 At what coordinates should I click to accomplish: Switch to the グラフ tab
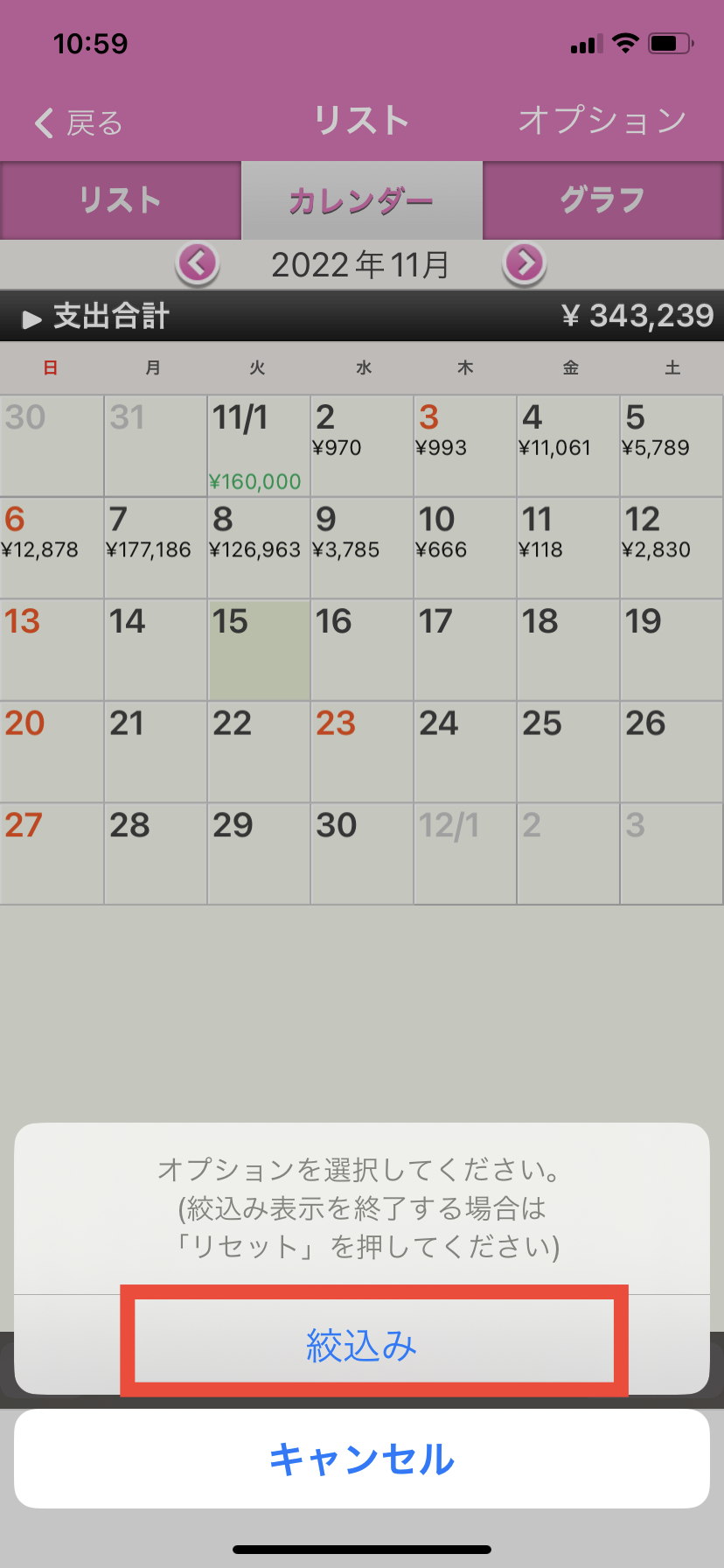pos(602,200)
